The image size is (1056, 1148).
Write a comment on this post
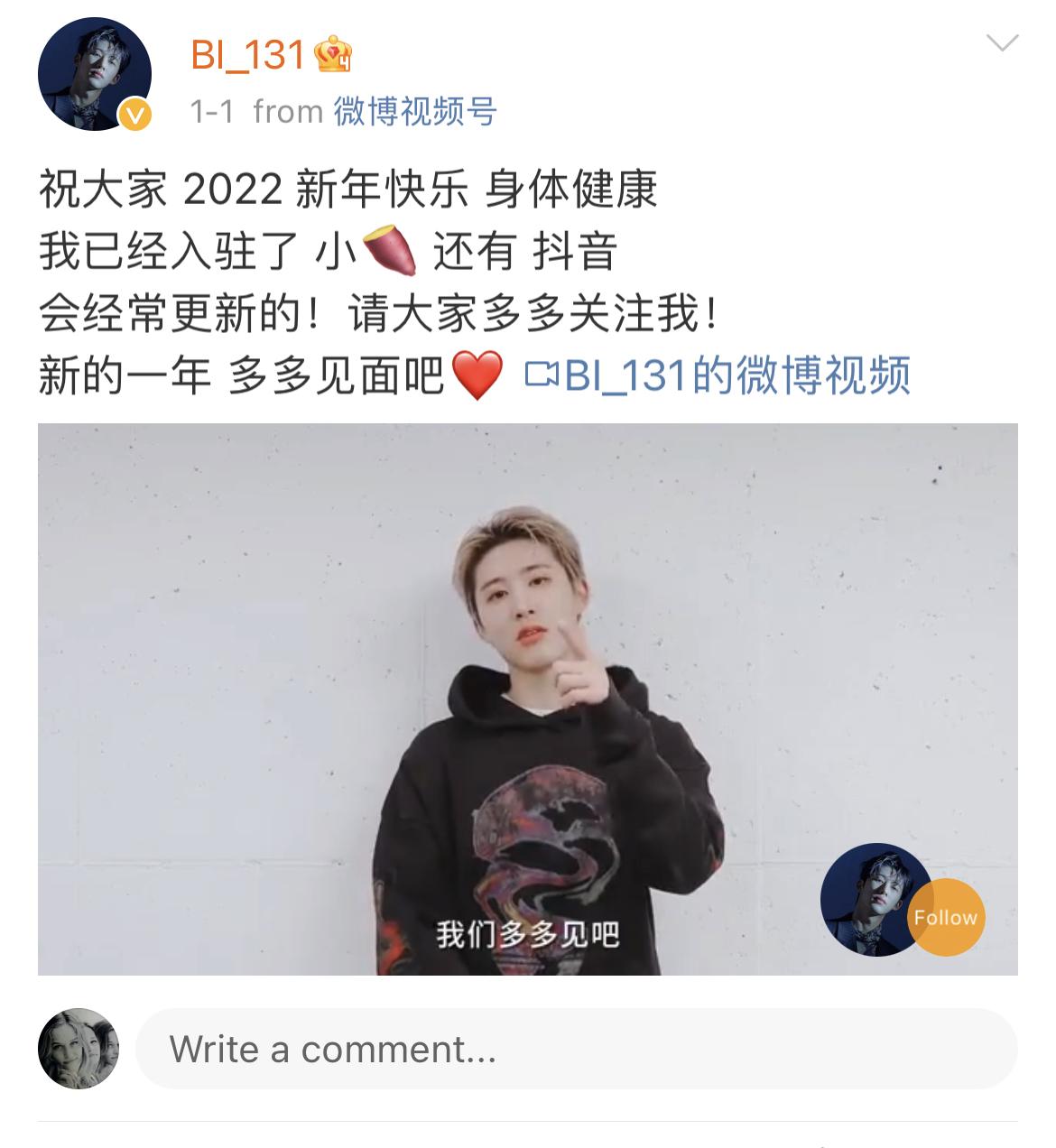(576, 1049)
